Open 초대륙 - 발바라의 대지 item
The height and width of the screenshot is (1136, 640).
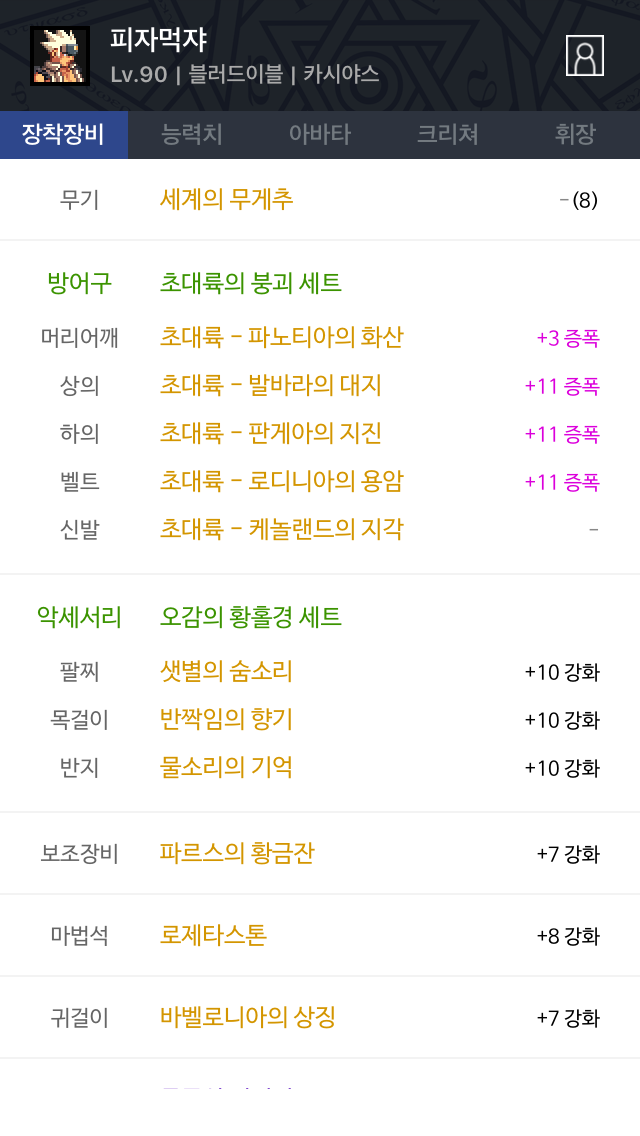click(x=270, y=385)
